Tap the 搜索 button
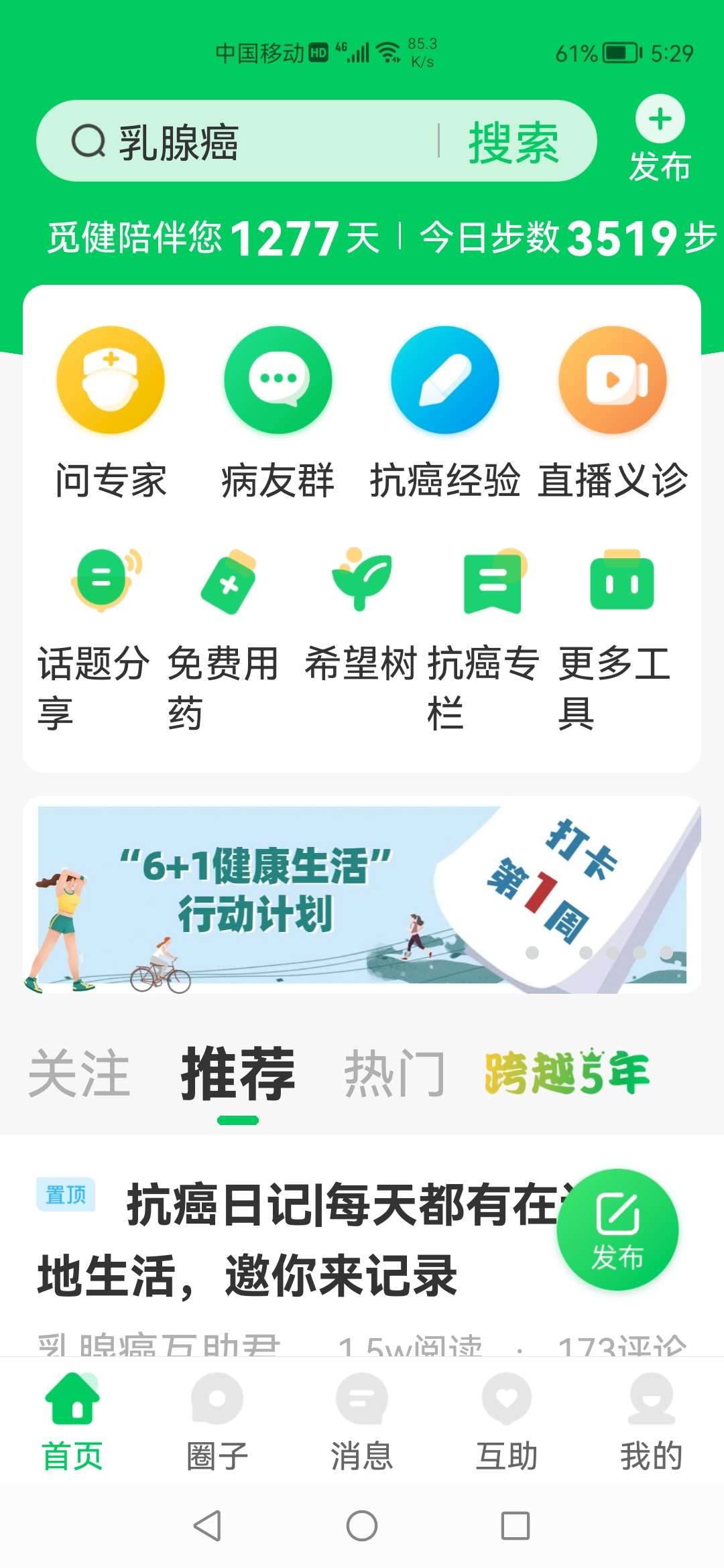The image size is (724, 1568). coord(514,142)
